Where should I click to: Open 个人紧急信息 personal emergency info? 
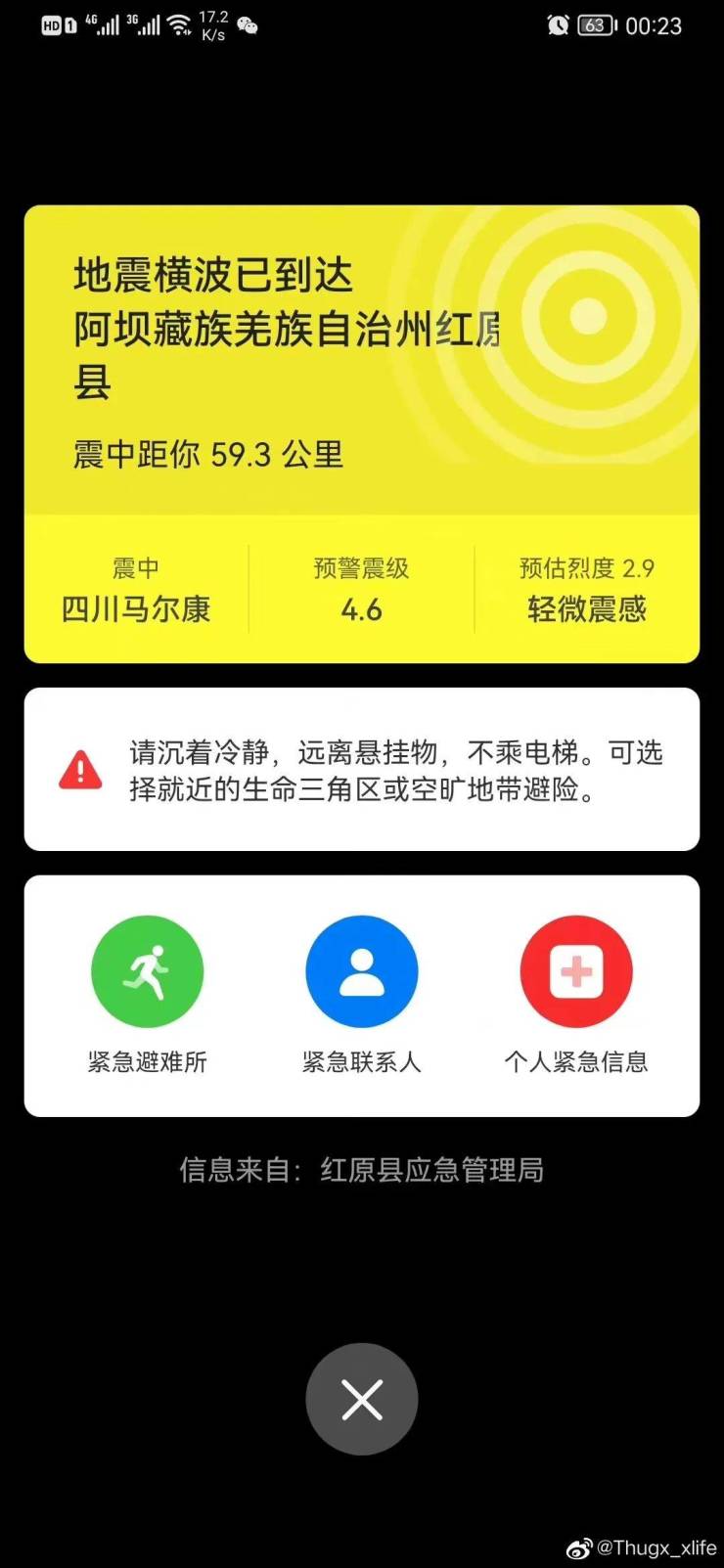(576, 971)
